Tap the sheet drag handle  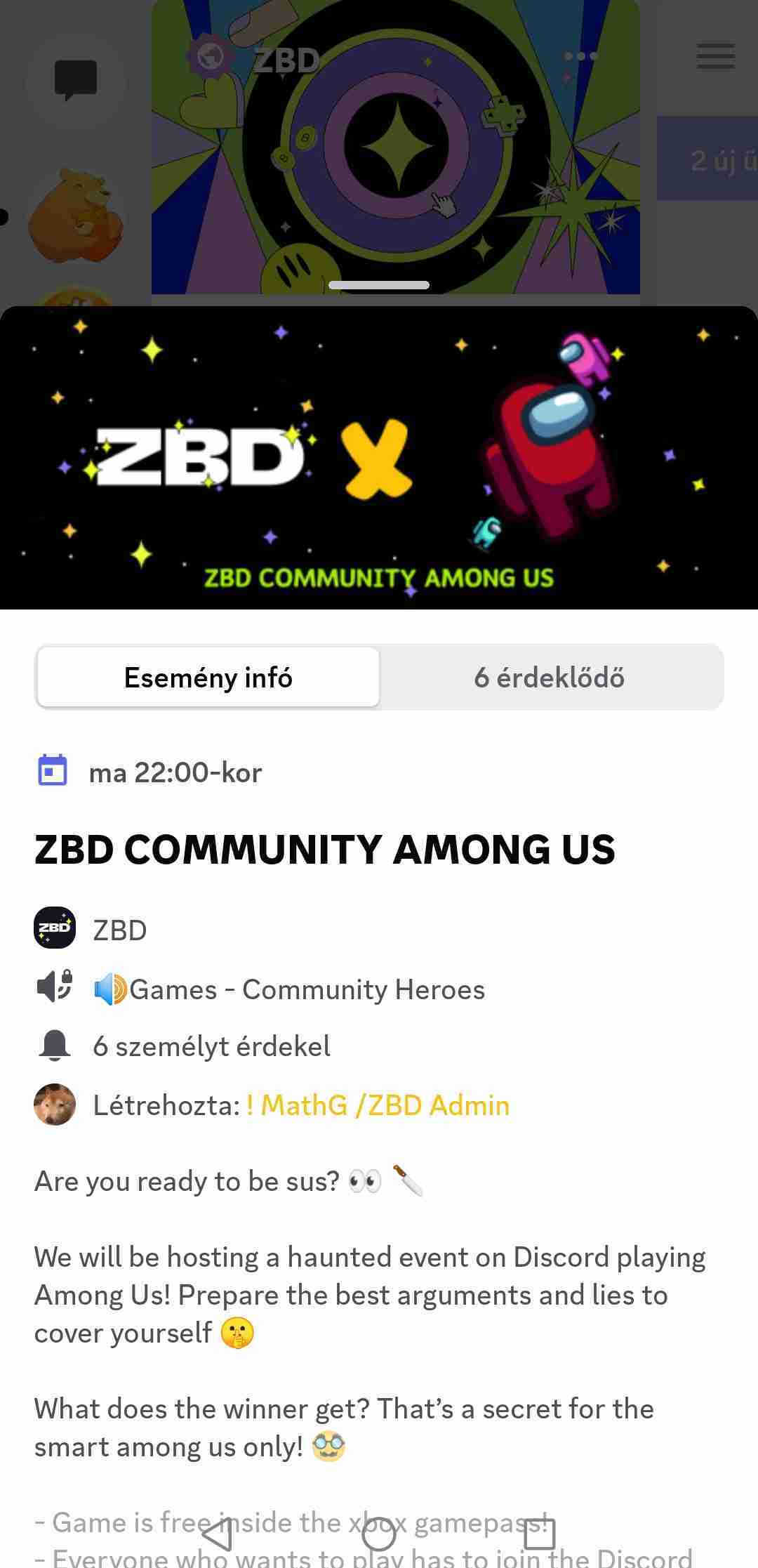click(x=379, y=285)
